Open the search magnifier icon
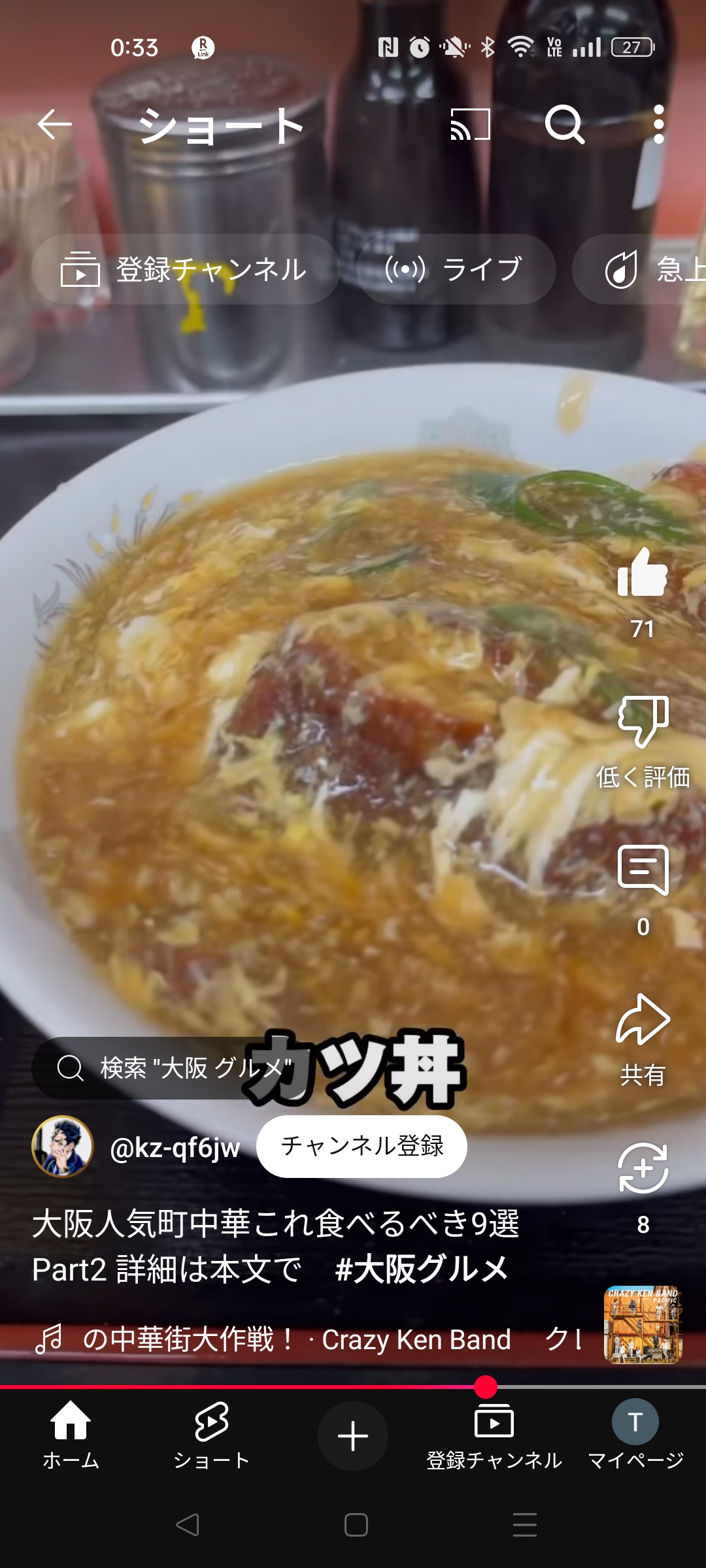706x1568 pixels. click(x=564, y=124)
